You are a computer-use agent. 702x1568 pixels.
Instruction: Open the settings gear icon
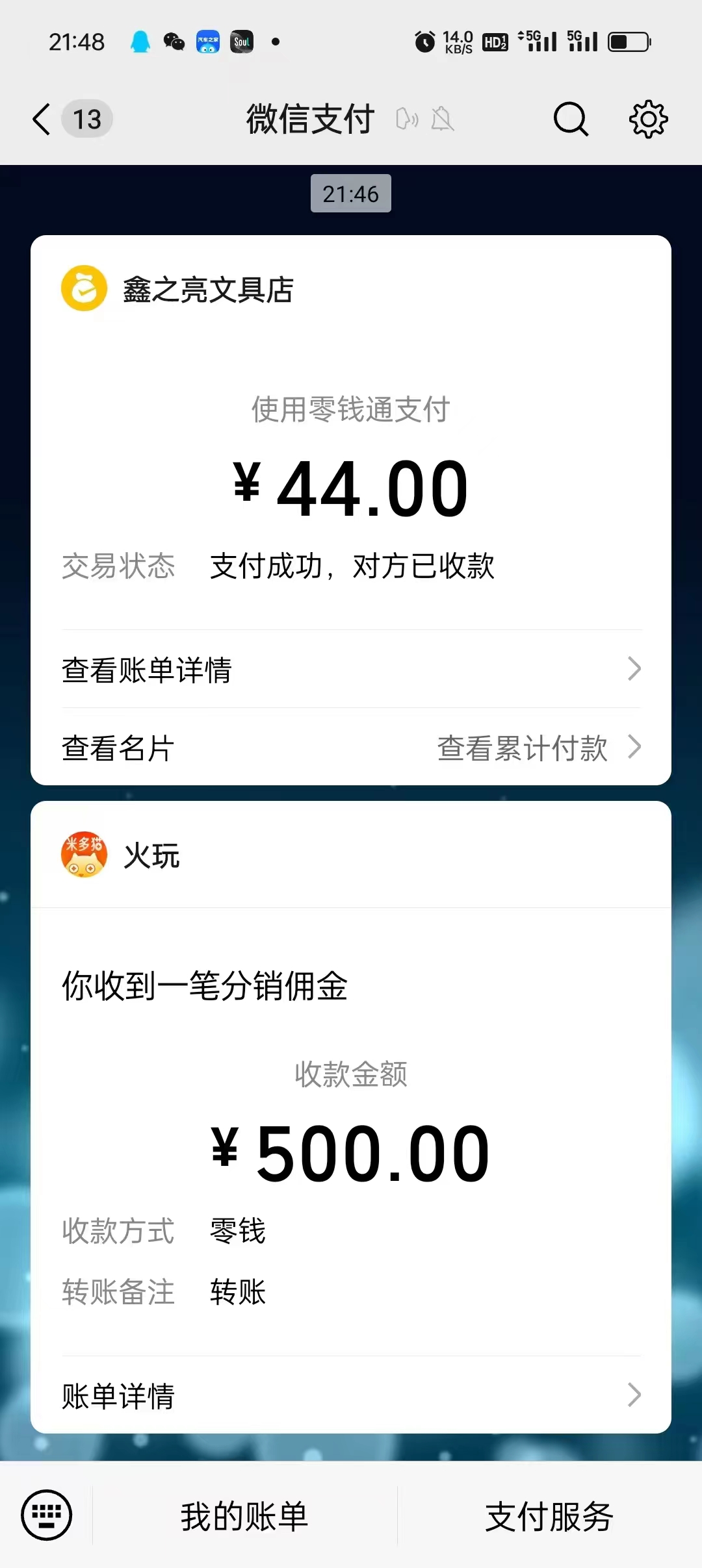(x=648, y=120)
